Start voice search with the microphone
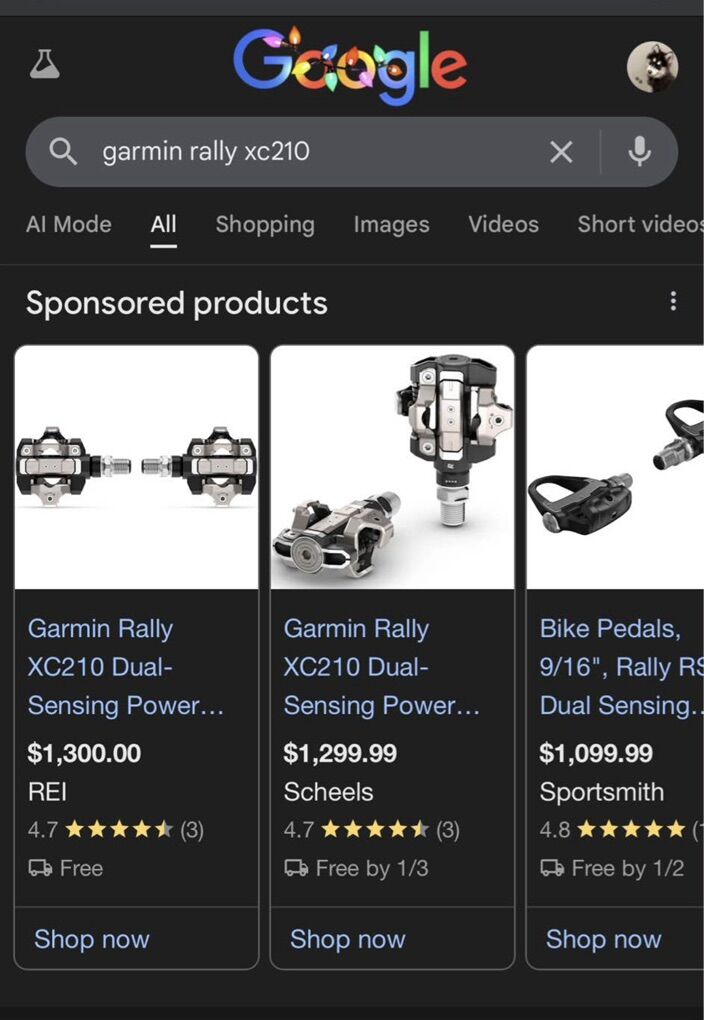This screenshot has width=704, height=1020. (639, 152)
